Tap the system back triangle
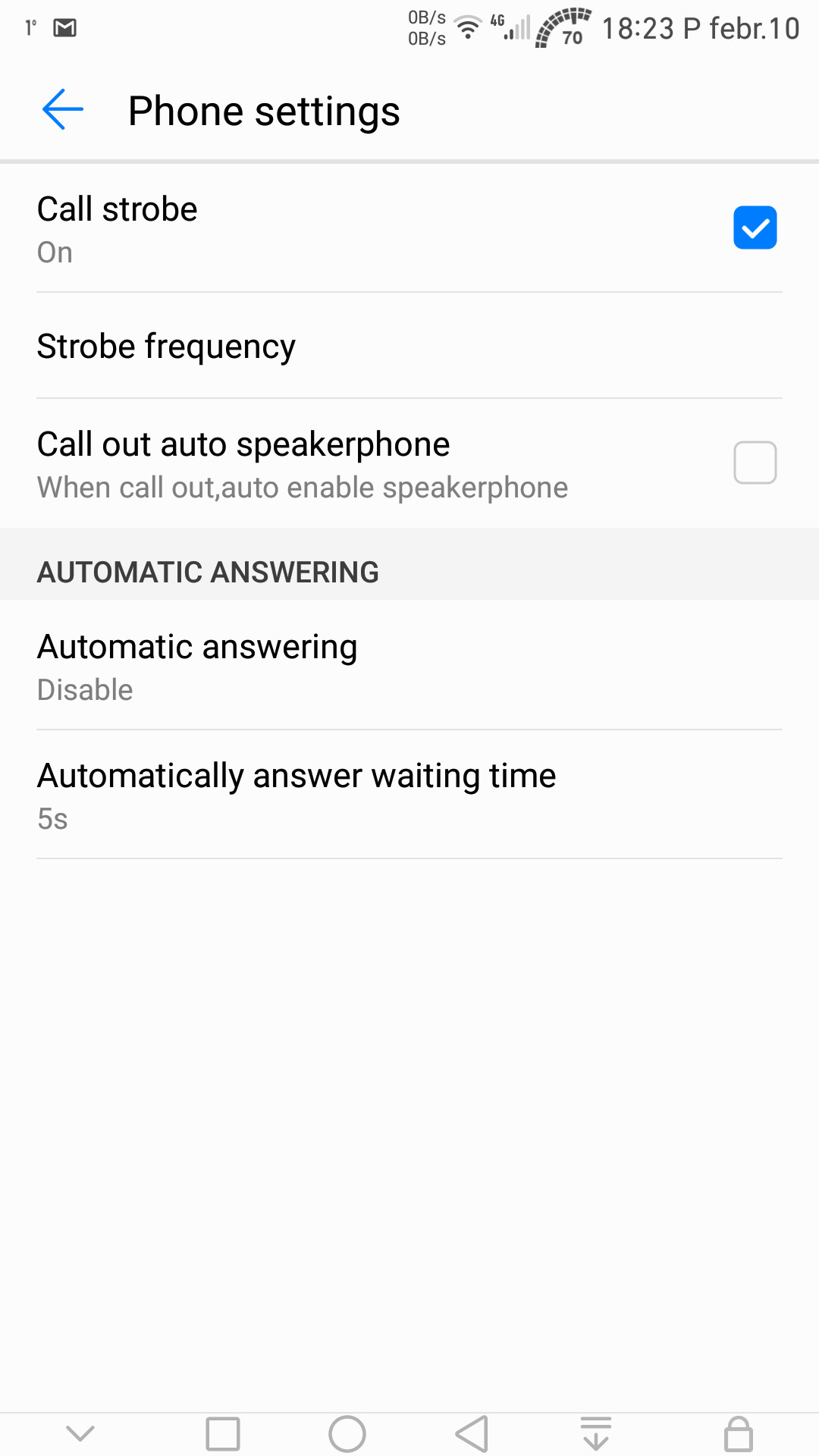The width and height of the screenshot is (819, 1456). 472,1434
